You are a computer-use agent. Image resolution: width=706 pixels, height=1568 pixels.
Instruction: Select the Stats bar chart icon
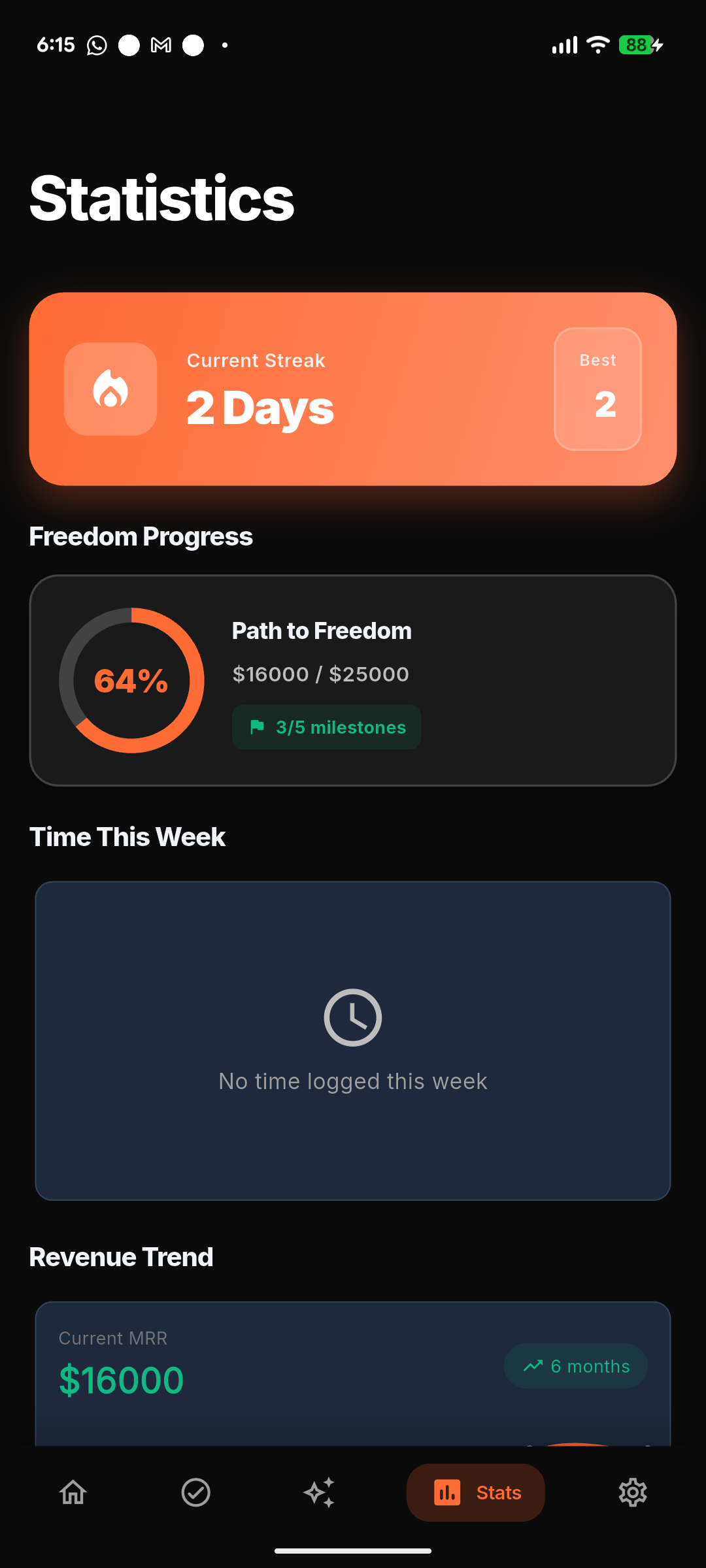point(447,1493)
